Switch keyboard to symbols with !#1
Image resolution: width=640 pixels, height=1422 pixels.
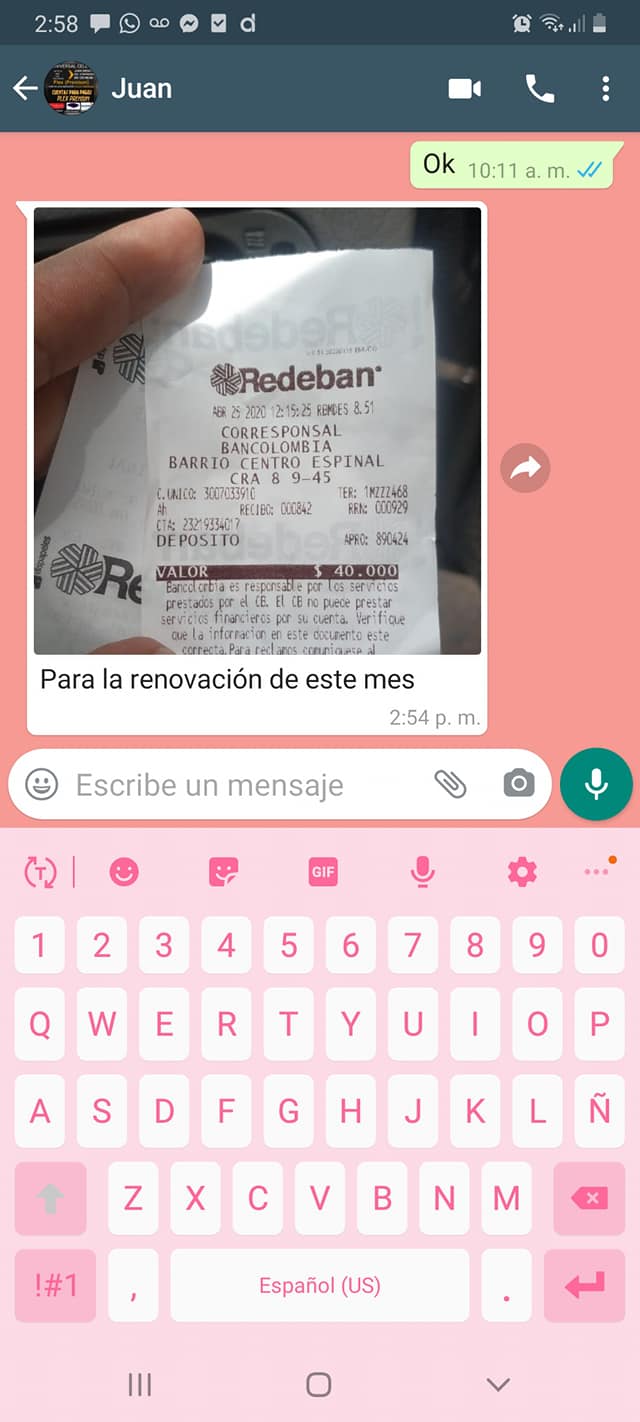click(x=56, y=1285)
